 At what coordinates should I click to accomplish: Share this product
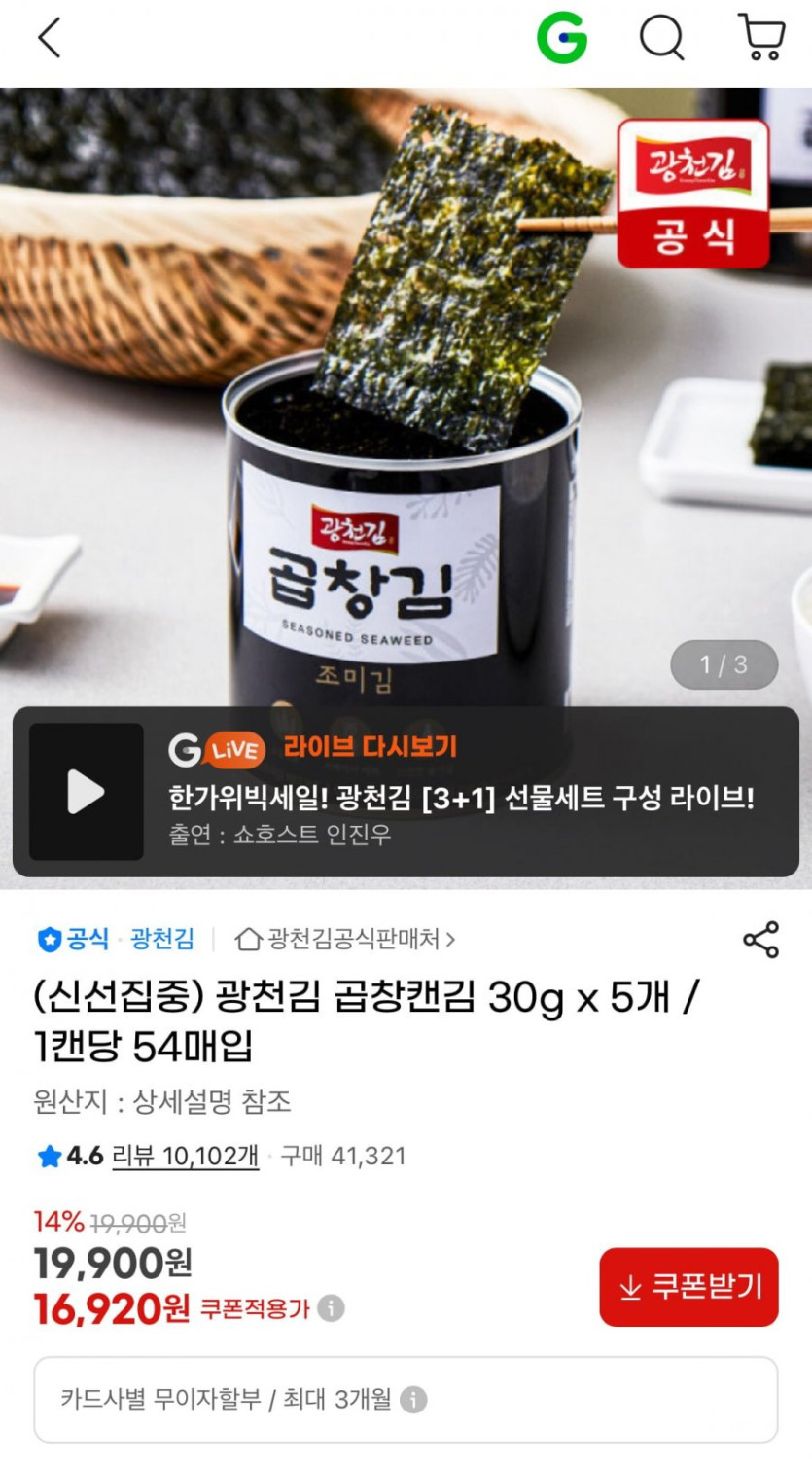click(760, 940)
